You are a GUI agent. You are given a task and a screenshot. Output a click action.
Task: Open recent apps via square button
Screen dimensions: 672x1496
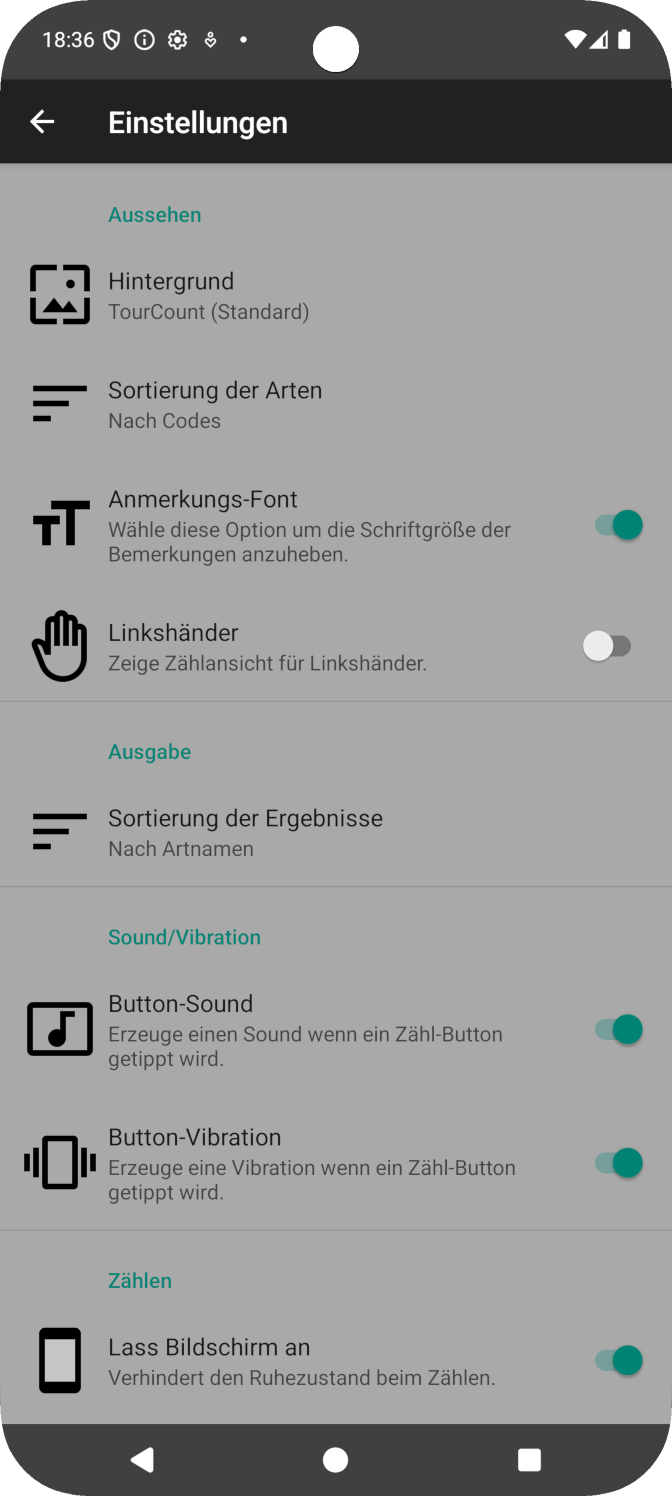point(530,1460)
